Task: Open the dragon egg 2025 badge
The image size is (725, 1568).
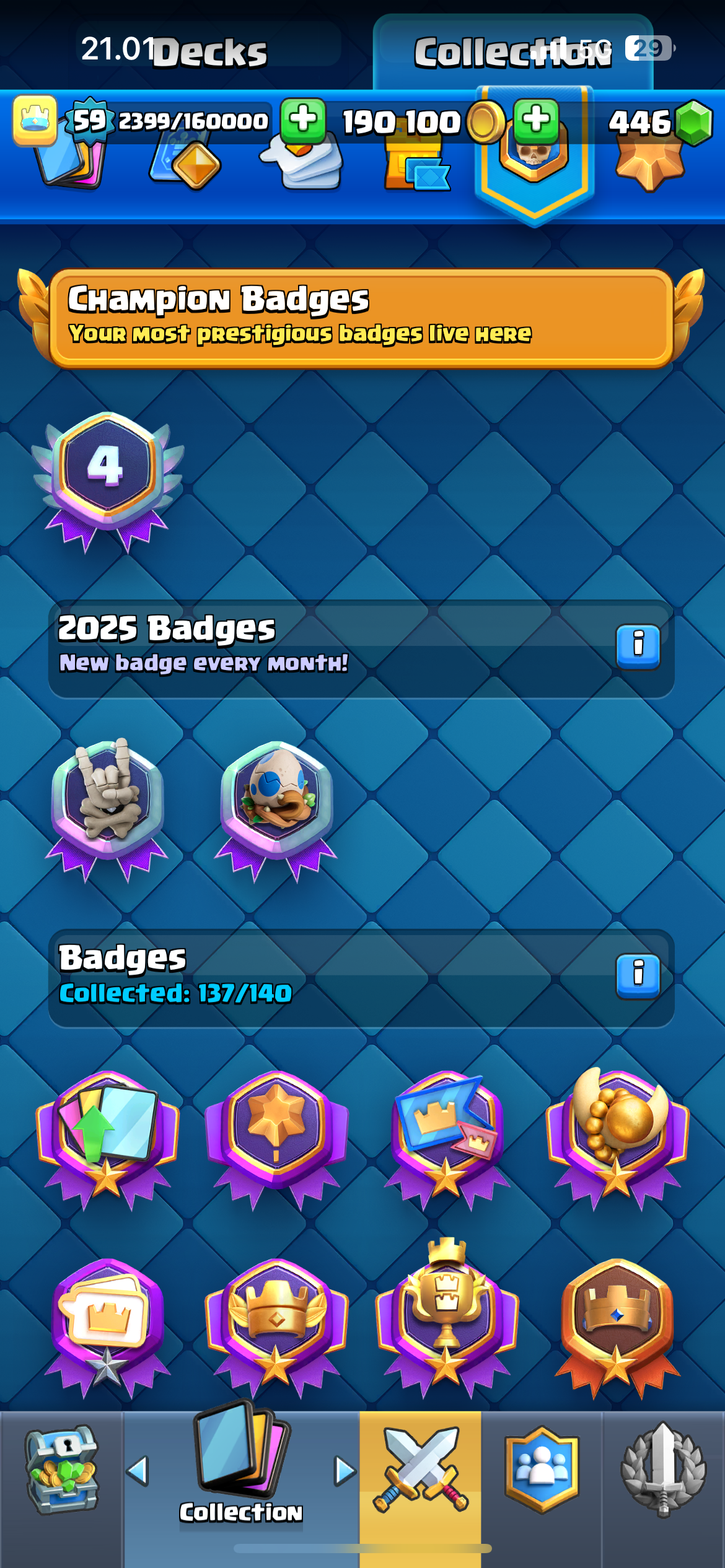Action: pos(276,809)
